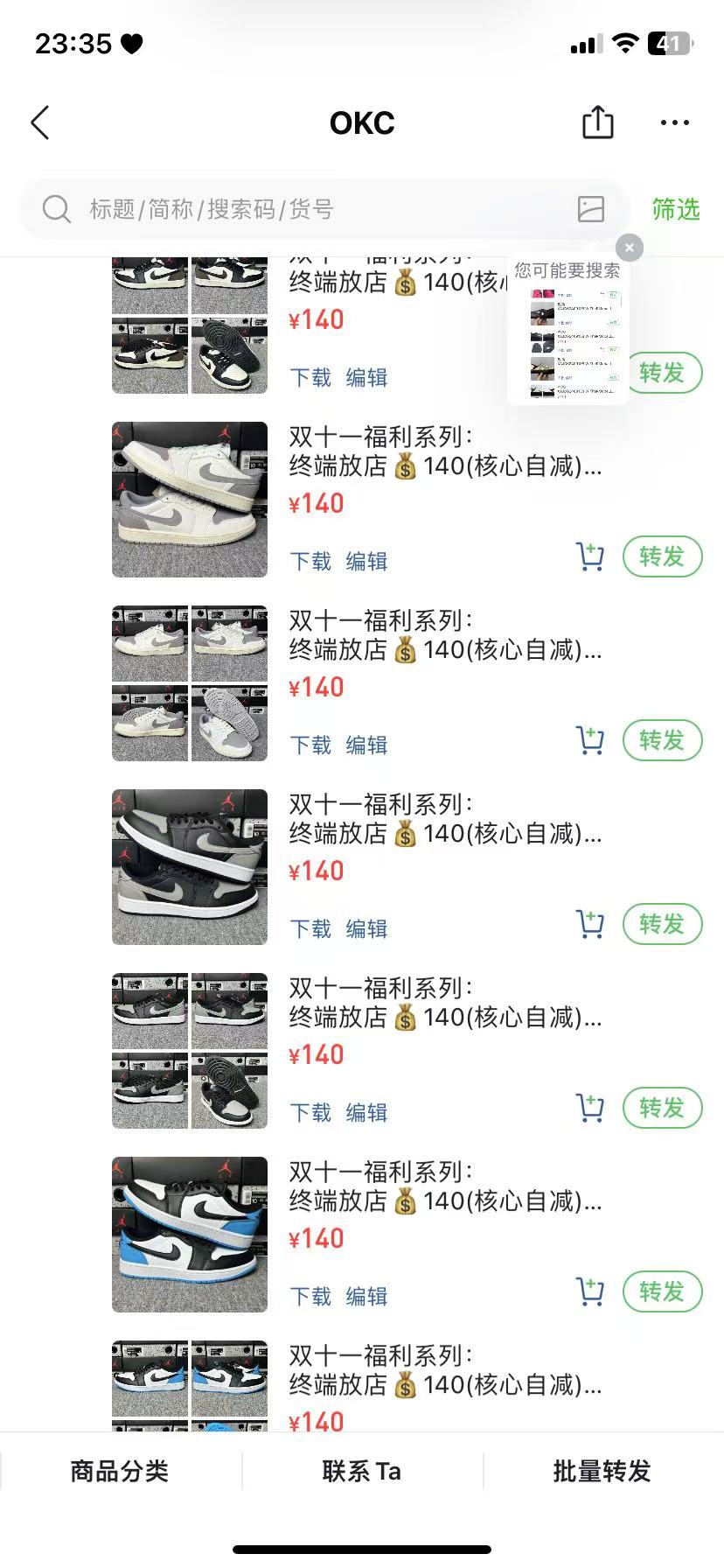Open 商品分类 product categories

pyautogui.click(x=120, y=1471)
